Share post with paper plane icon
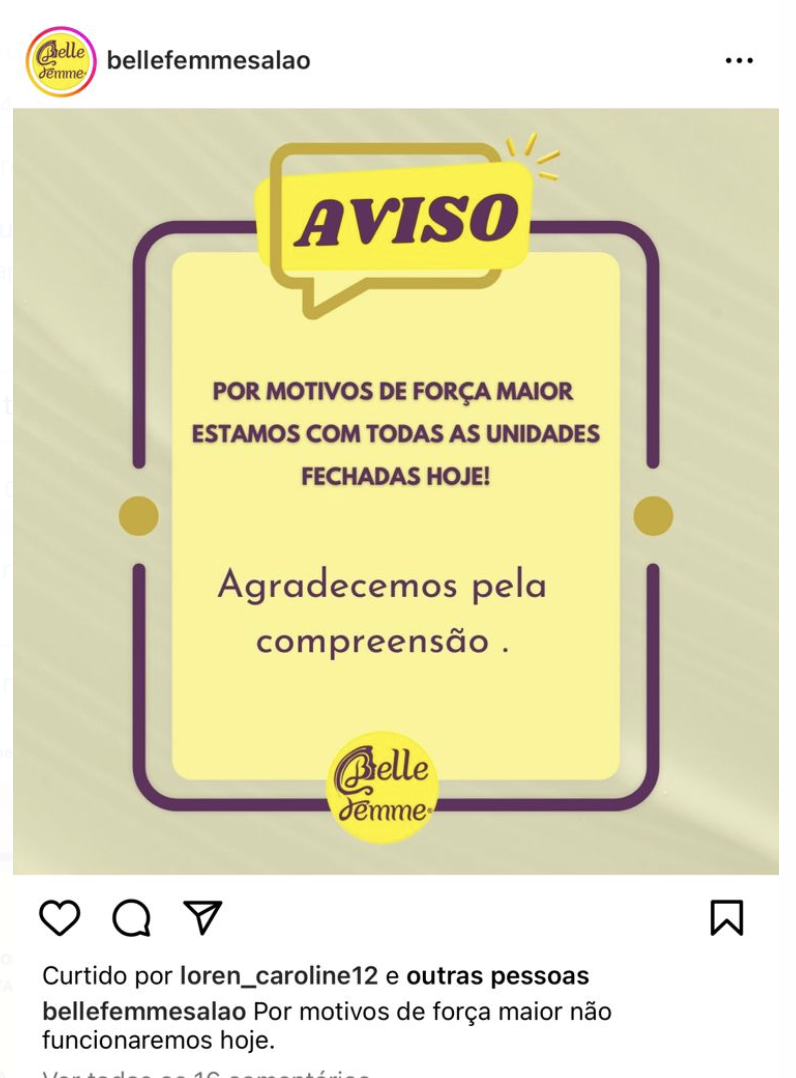Screen dimensions: 796x1078 click(202, 917)
